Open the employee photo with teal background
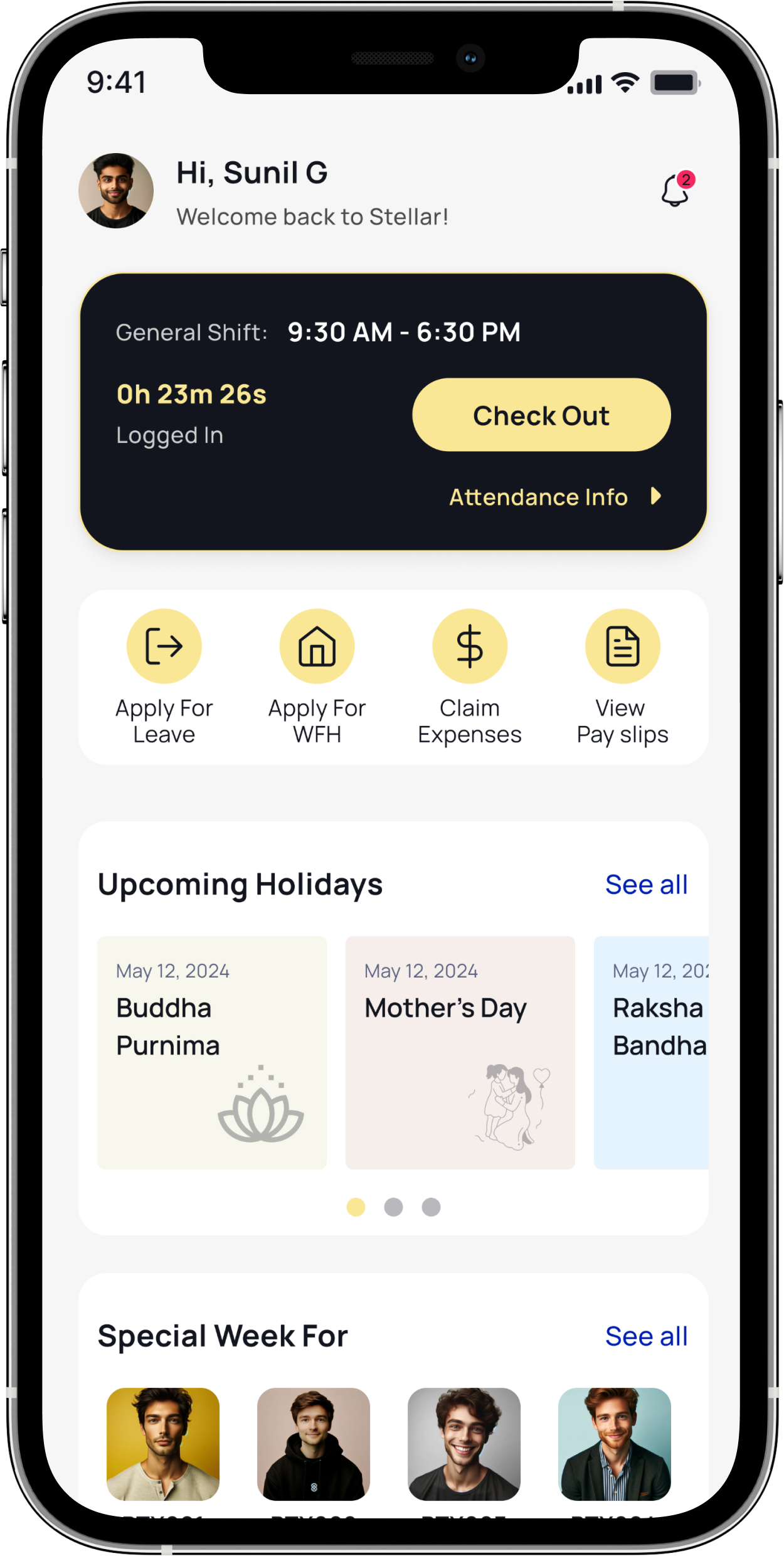 point(615,1444)
